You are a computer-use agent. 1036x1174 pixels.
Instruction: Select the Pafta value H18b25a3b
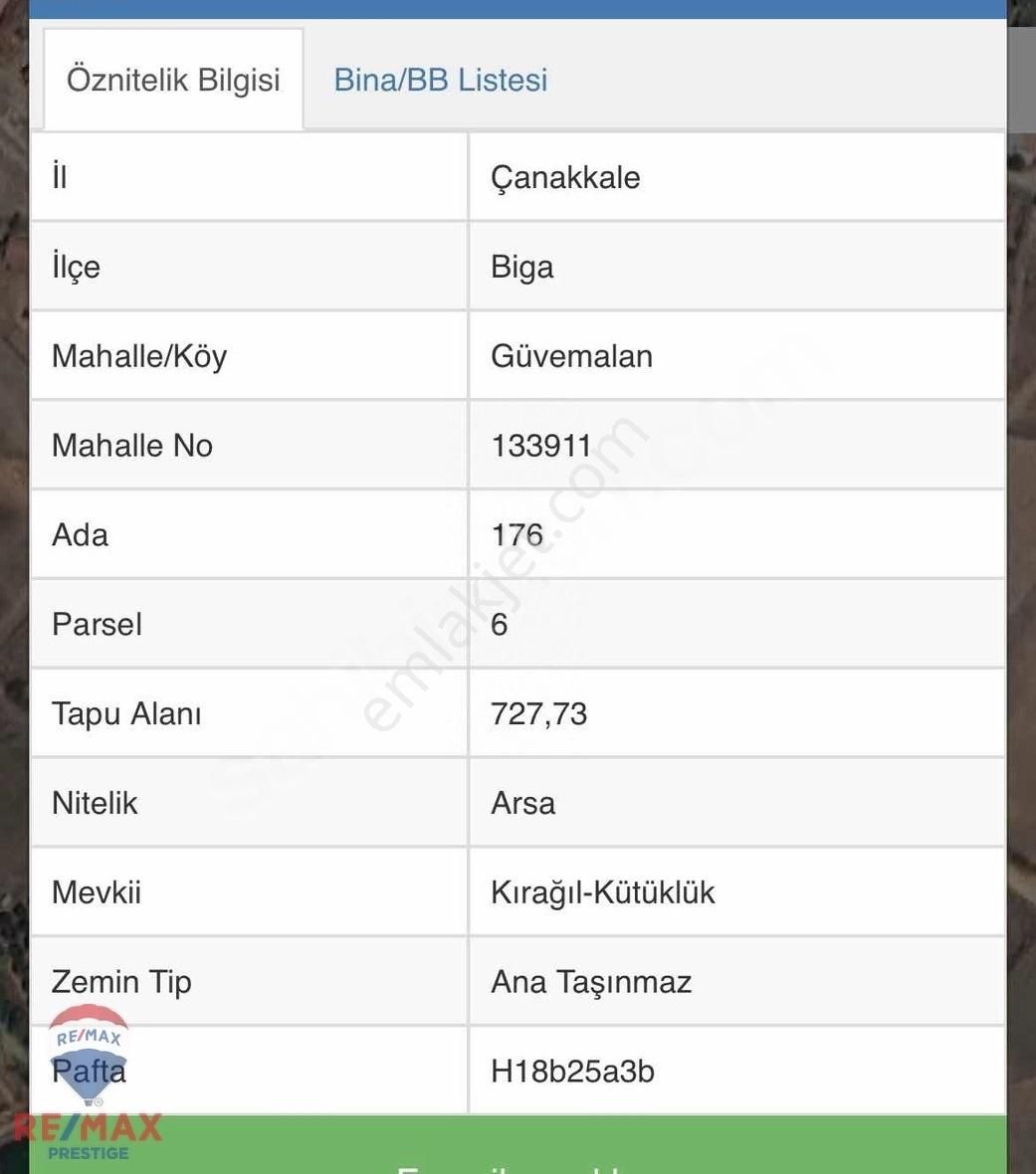pos(570,1072)
